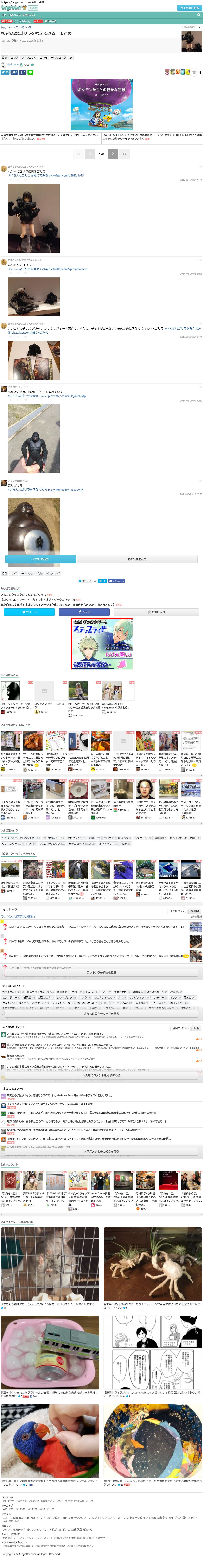Share on Twitter with the wide ツイート button
The width and height of the screenshot is (203, 1568).
pyautogui.click(x=29, y=612)
